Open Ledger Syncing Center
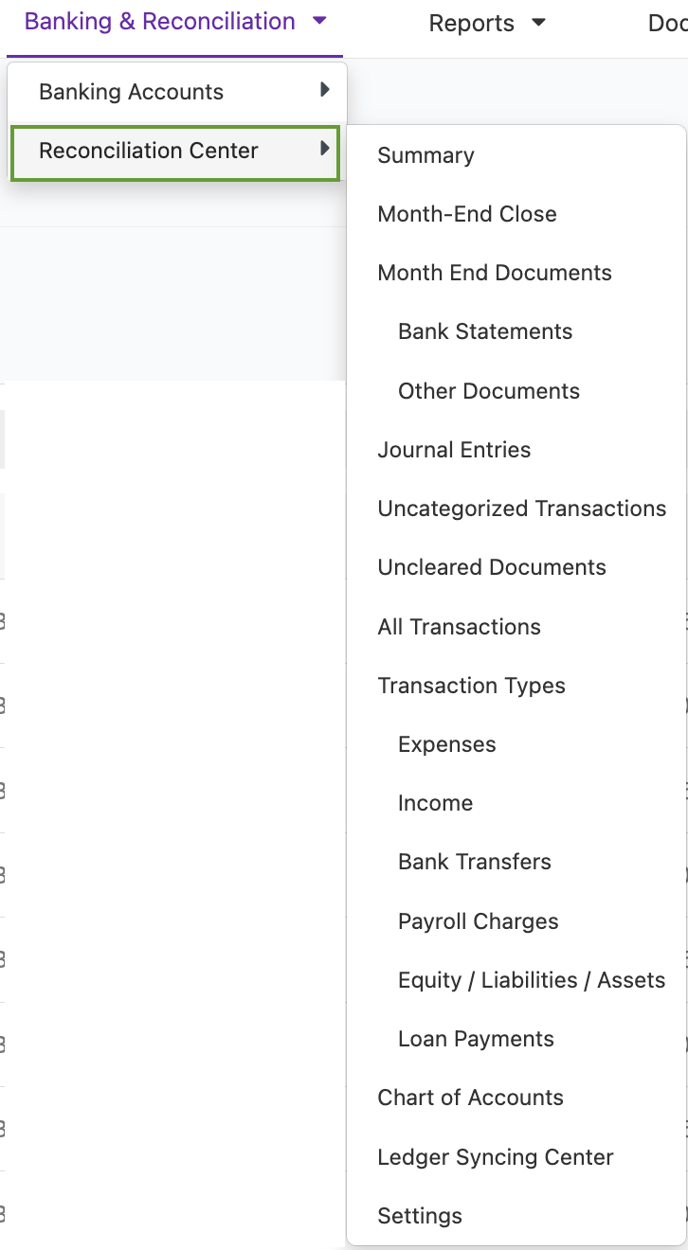The width and height of the screenshot is (688, 1250). pyautogui.click(x=496, y=1158)
